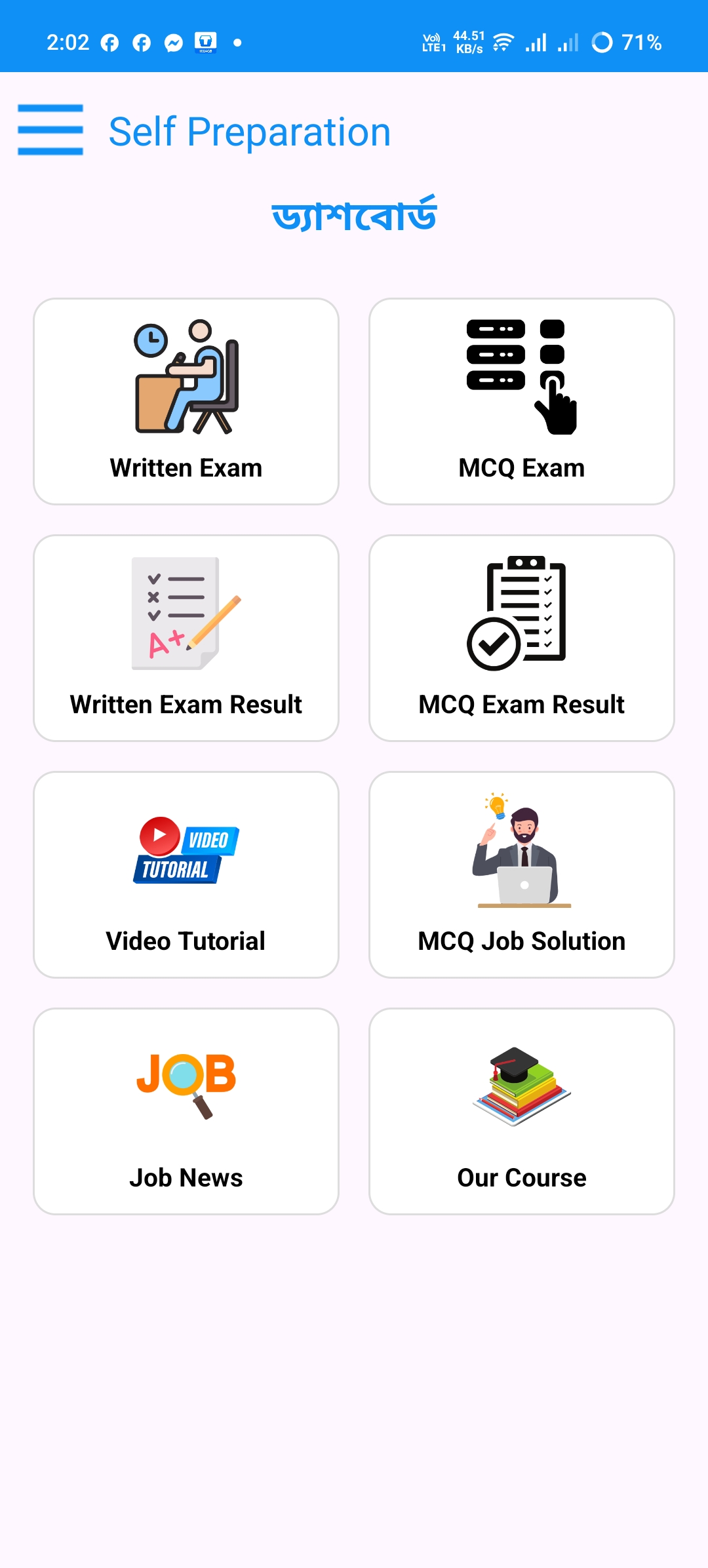Start the MCQ Exam section
Screen dimensions: 708x1568
521,401
